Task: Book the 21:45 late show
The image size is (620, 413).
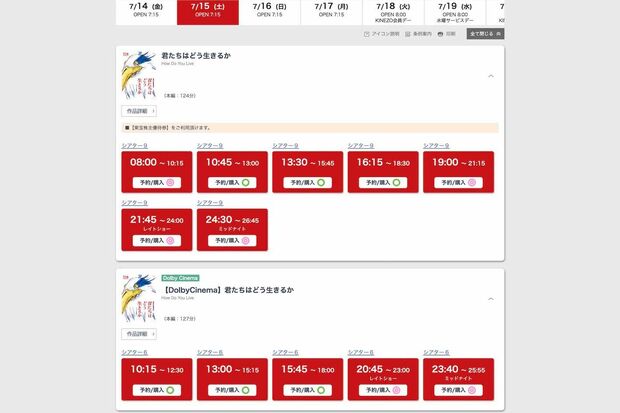Action: [x=155, y=240]
